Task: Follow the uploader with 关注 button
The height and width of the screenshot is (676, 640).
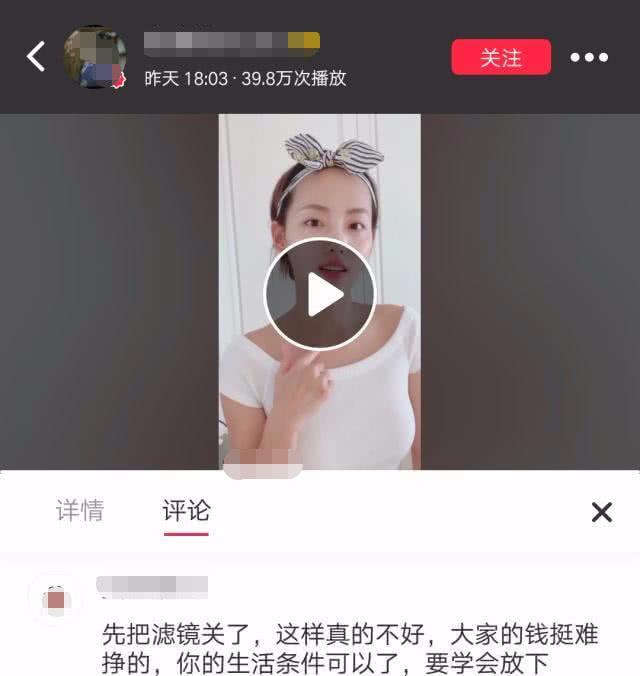Action: coord(501,57)
